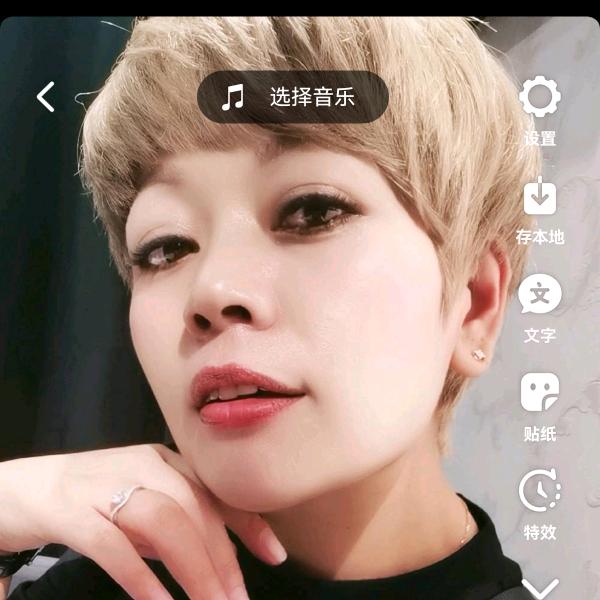
Task: Open the 选择音乐 music picker
Action: click(x=292, y=97)
